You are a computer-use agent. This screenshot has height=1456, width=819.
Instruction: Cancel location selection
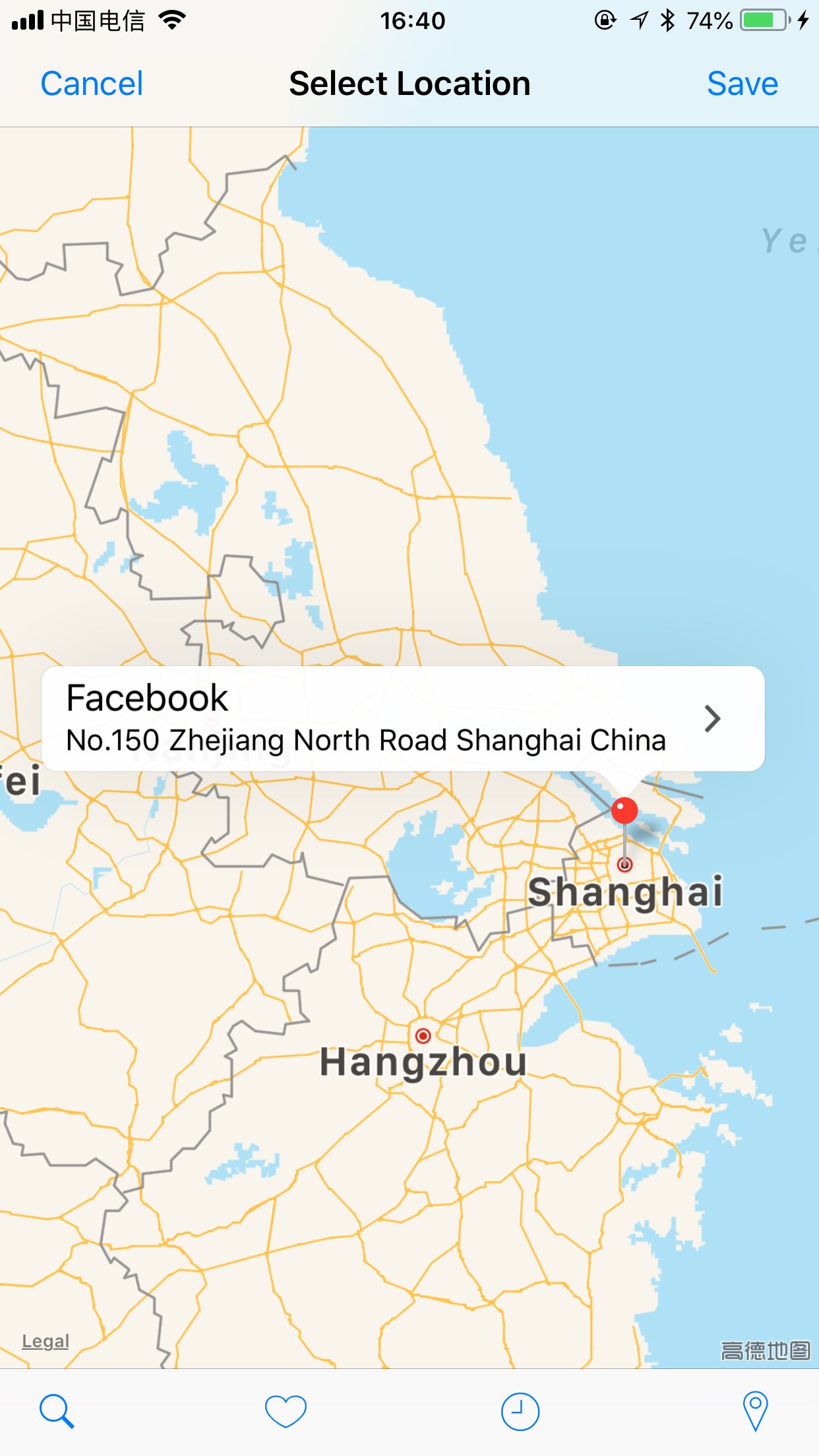coord(92,84)
